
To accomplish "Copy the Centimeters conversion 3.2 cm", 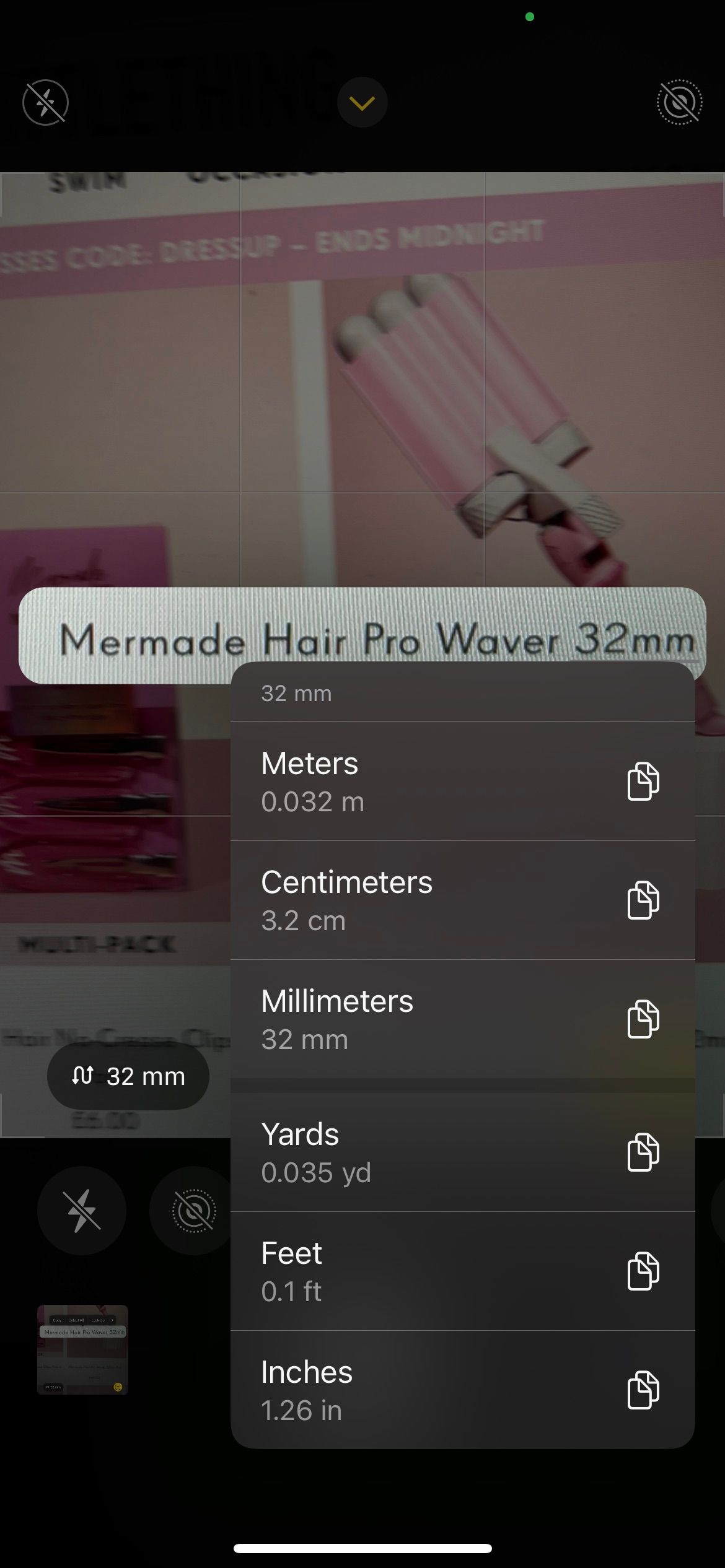I will (643, 900).
